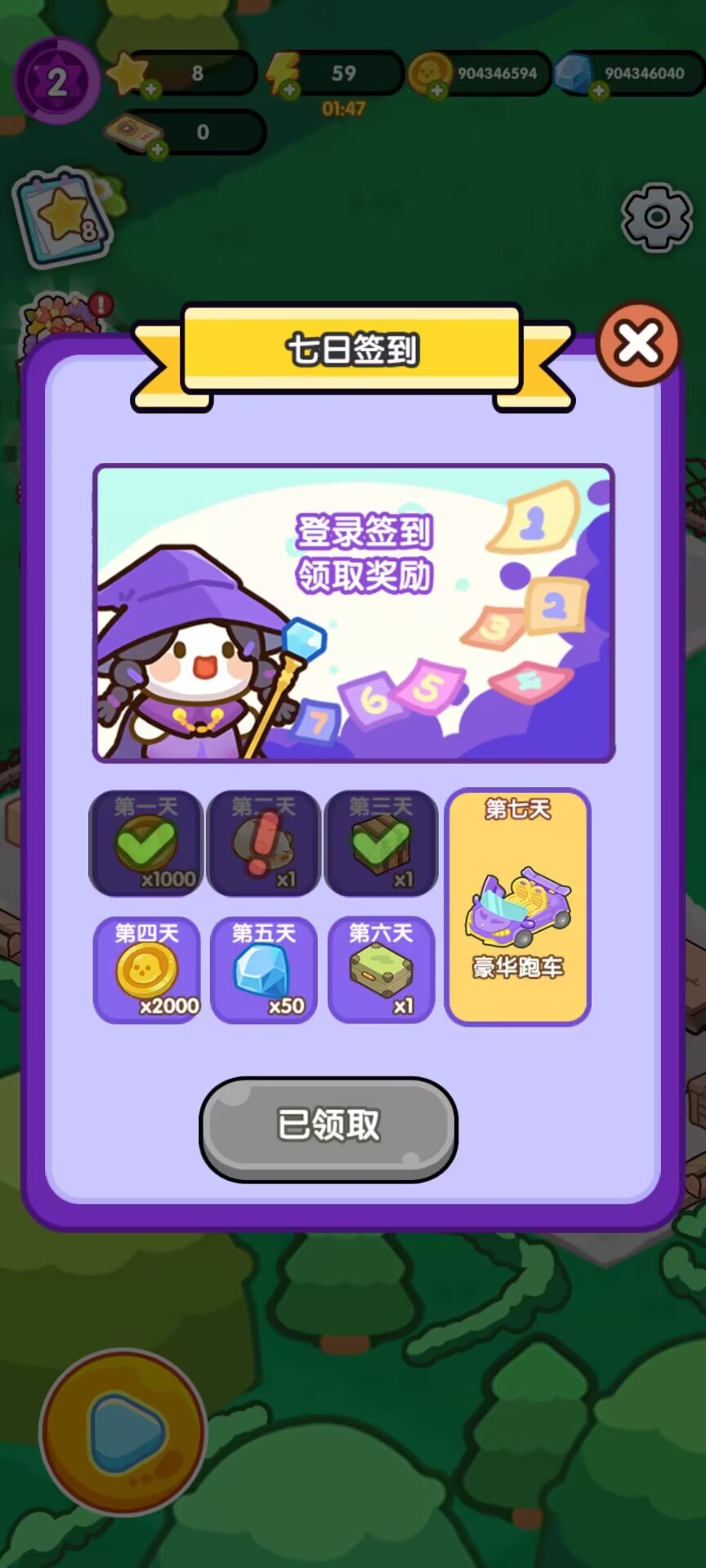Open the settings gear
Image resolution: width=706 pixels, height=1568 pixels.
tap(657, 217)
